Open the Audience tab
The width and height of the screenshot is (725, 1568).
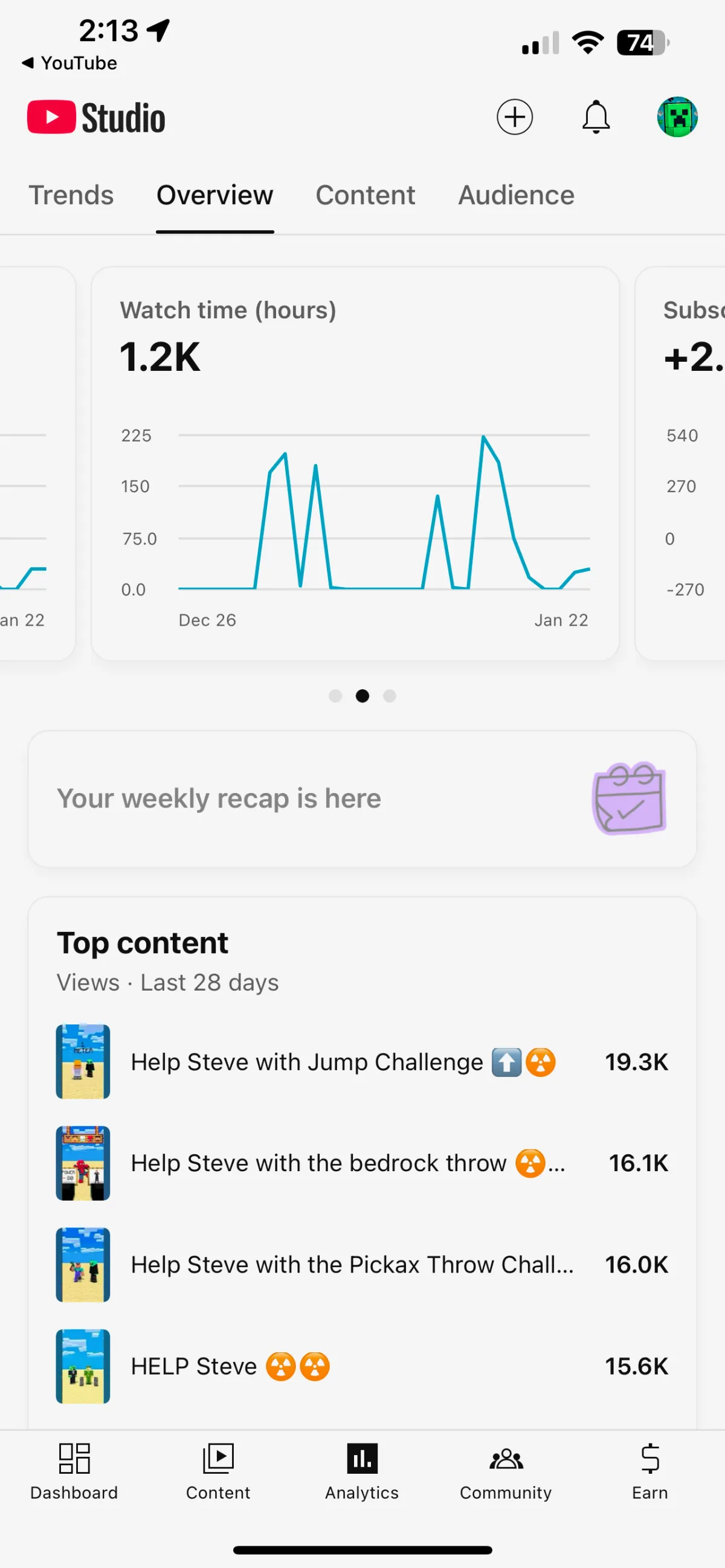pyautogui.click(x=516, y=195)
